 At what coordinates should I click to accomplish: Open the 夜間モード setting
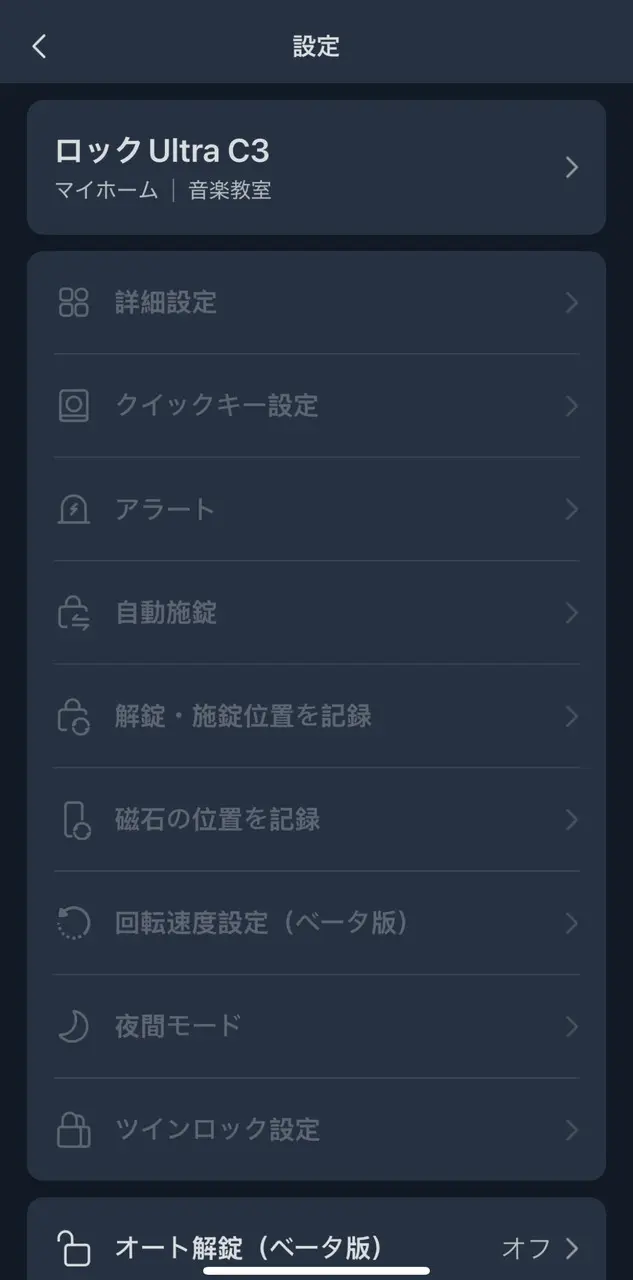coord(316,1026)
